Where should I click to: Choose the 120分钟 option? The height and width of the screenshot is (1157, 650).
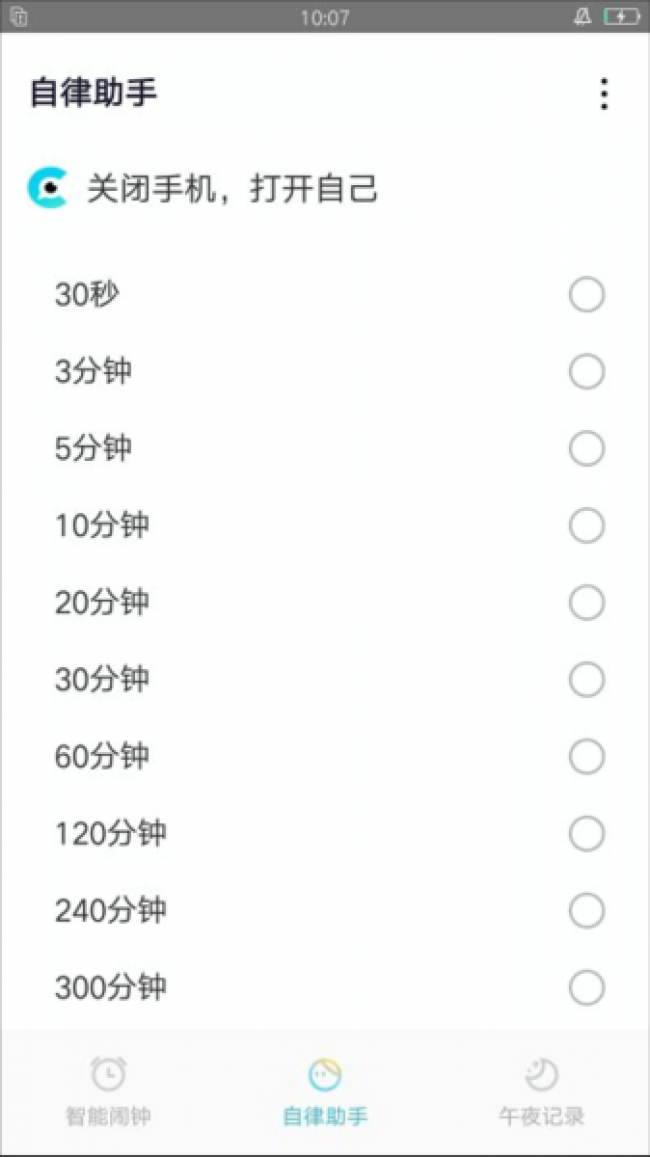(x=586, y=834)
